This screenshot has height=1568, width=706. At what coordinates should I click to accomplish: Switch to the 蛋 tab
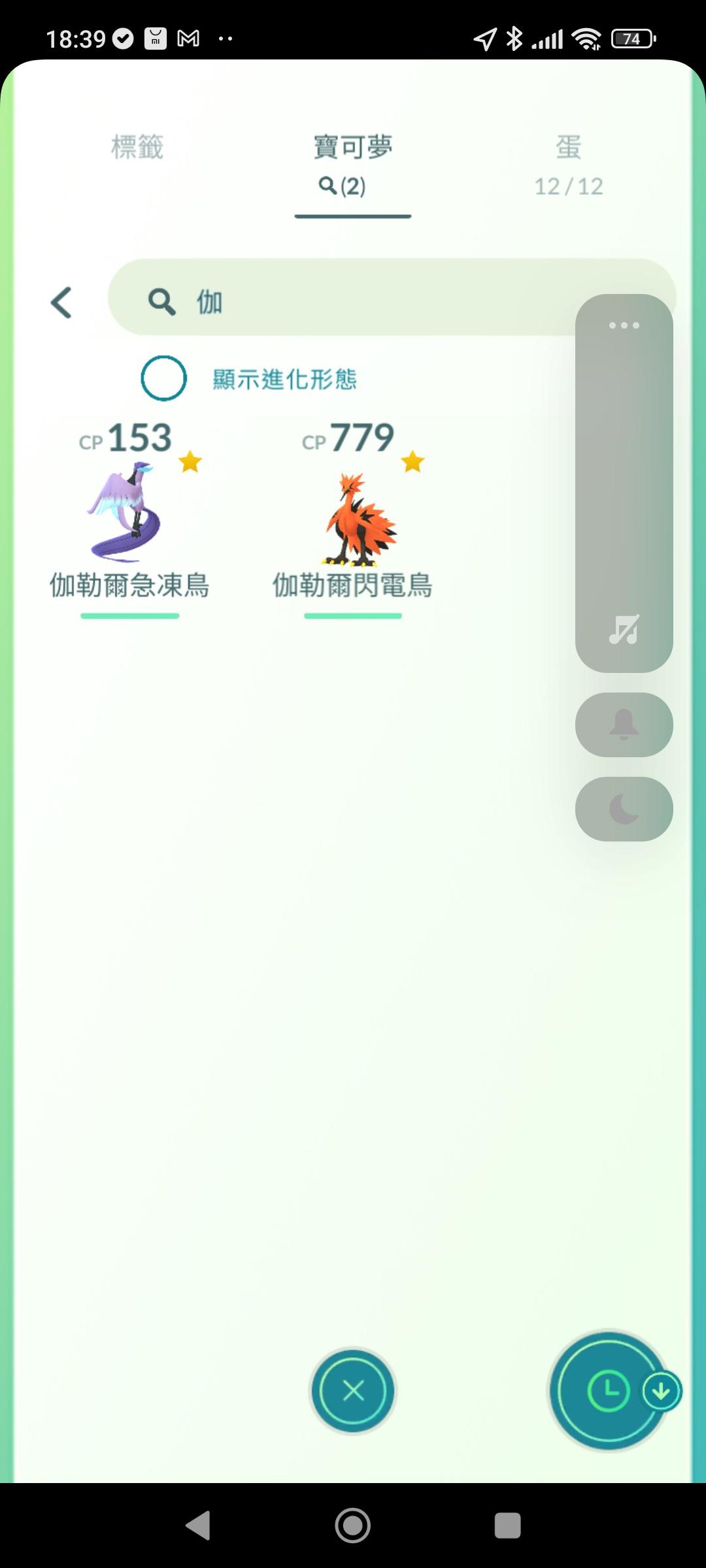[x=568, y=163]
